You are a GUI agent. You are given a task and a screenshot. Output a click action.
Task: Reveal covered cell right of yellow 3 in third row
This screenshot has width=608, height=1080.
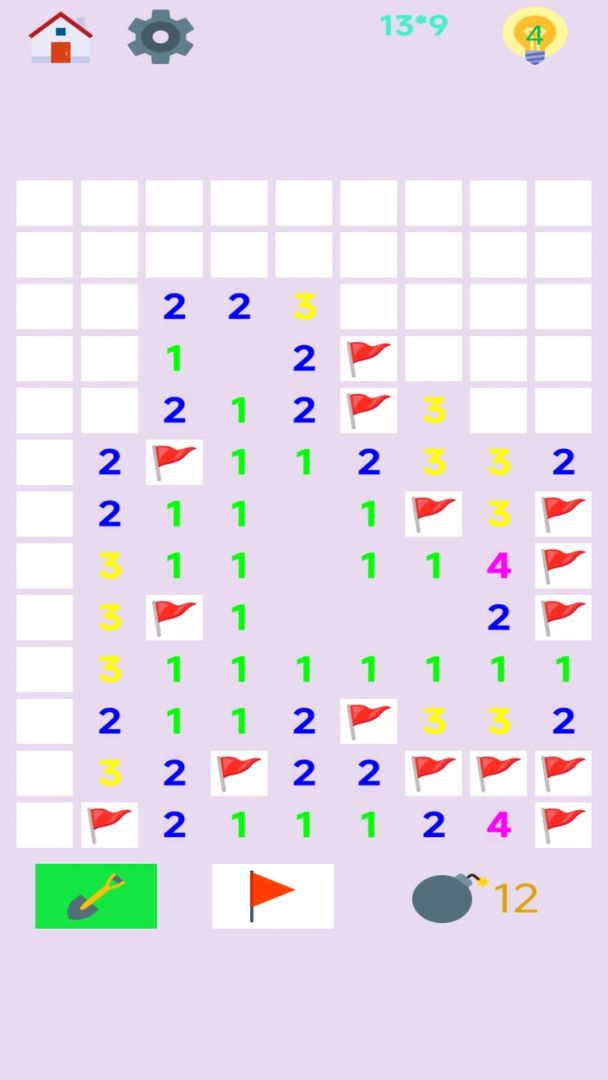coord(369,306)
